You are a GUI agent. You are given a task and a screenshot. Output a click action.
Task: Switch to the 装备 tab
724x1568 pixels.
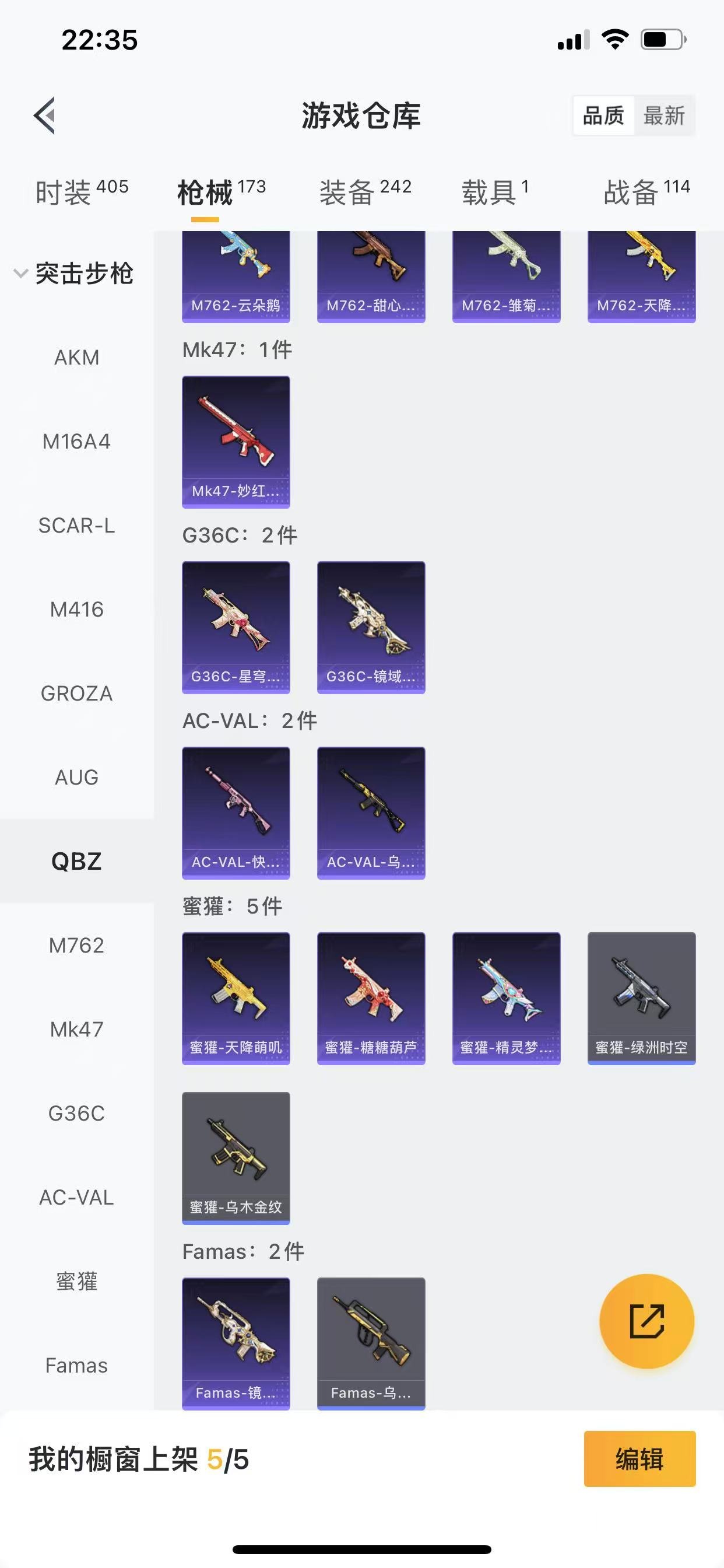tap(365, 192)
